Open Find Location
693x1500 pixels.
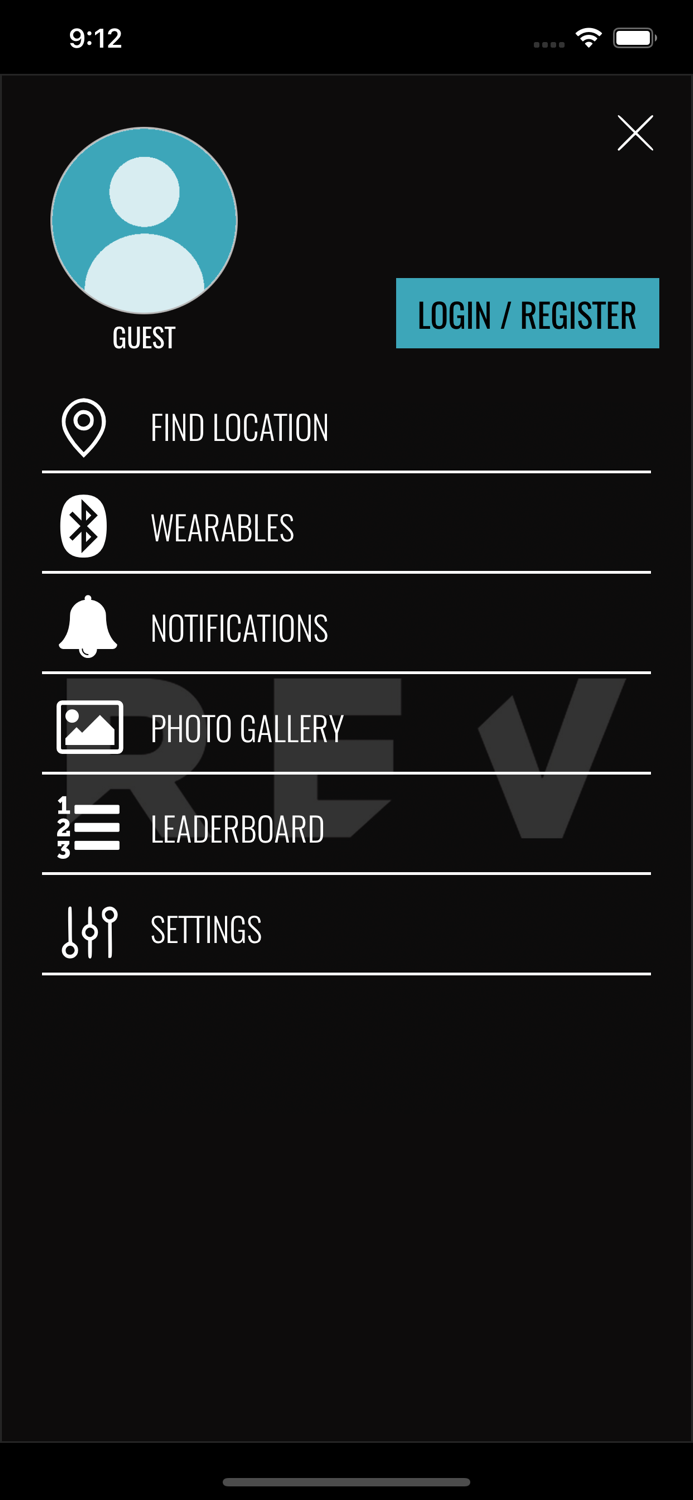click(x=240, y=428)
